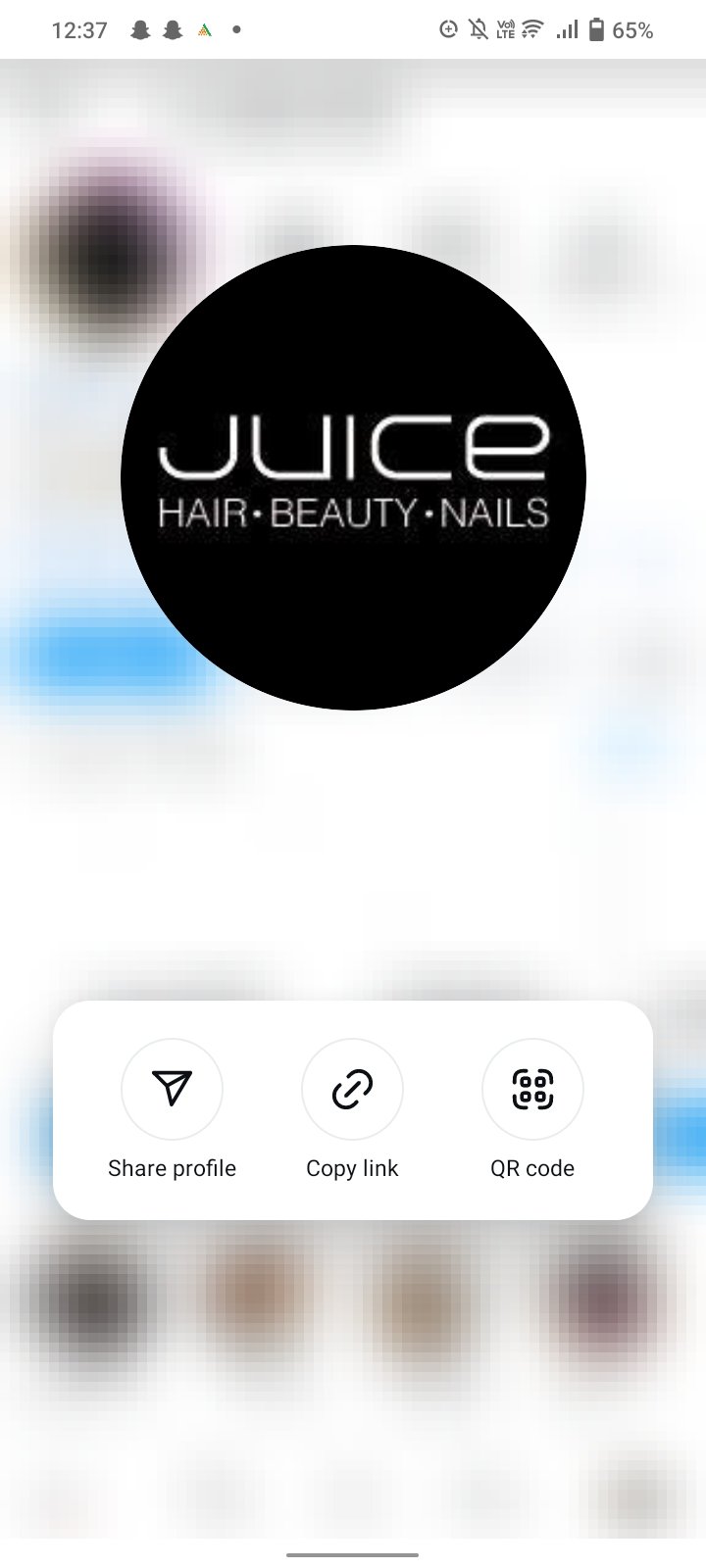
Task: Share the Juice profile
Action: pyautogui.click(x=172, y=1089)
